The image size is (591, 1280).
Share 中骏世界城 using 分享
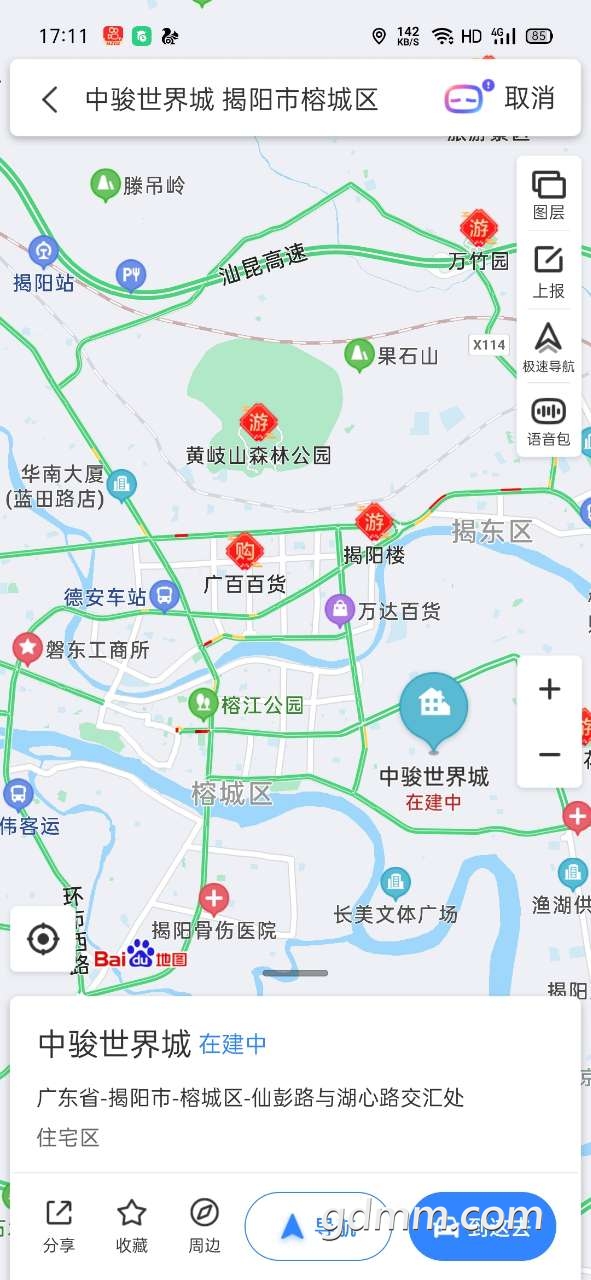coord(58,1226)
